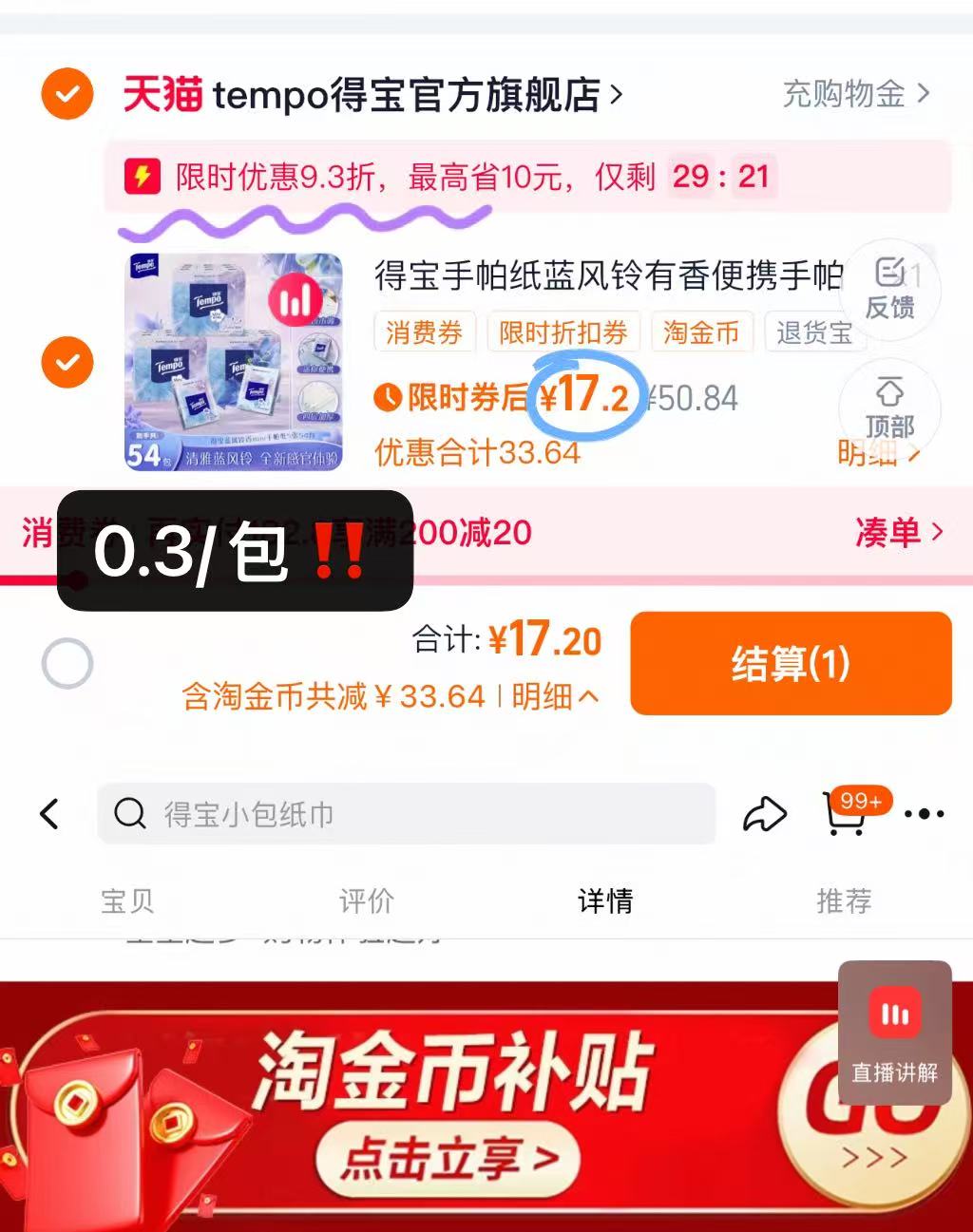Screen dimensions: 973x1232
Task: Click the search magnifier icon
Action: [x=130, y=814]
